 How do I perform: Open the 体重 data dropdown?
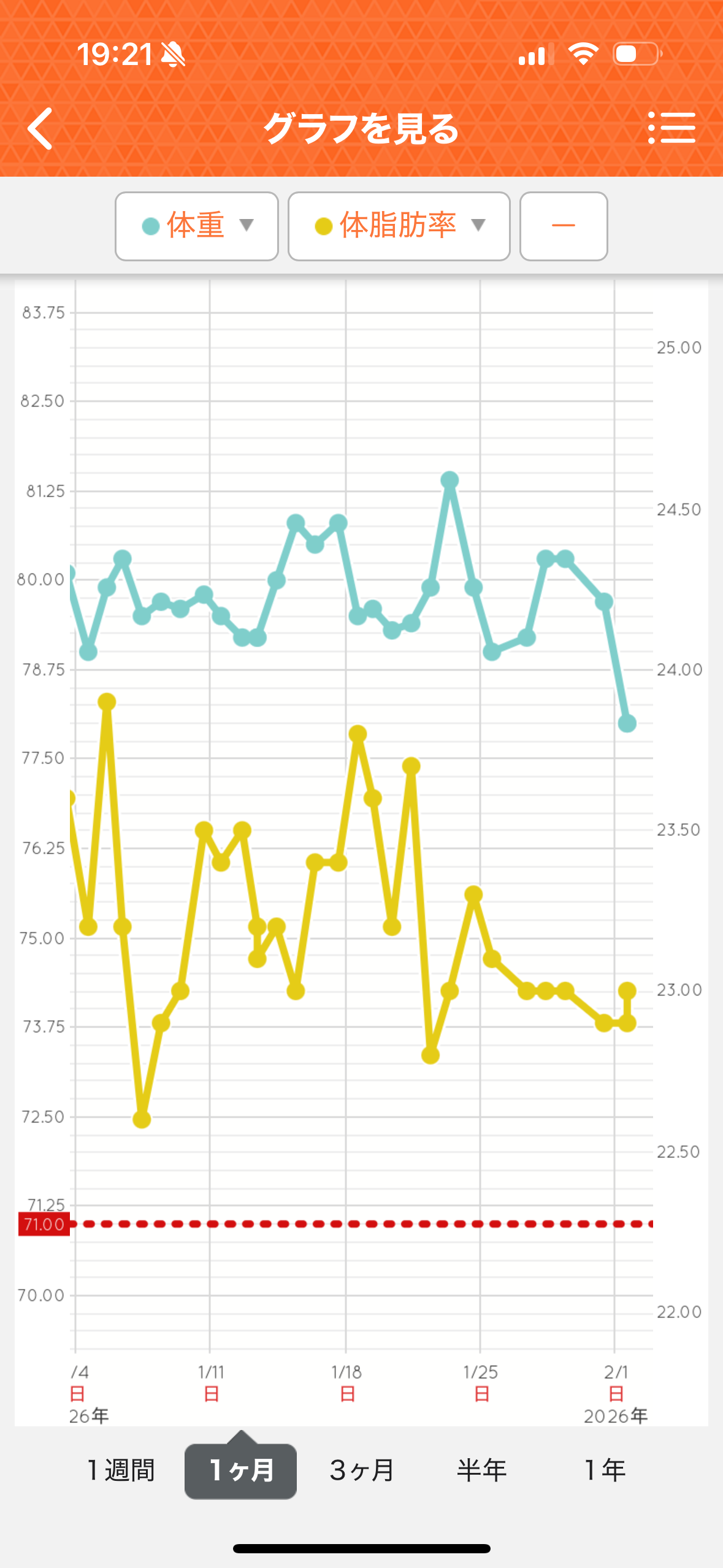pyautogui.click(x=197, y=226)
